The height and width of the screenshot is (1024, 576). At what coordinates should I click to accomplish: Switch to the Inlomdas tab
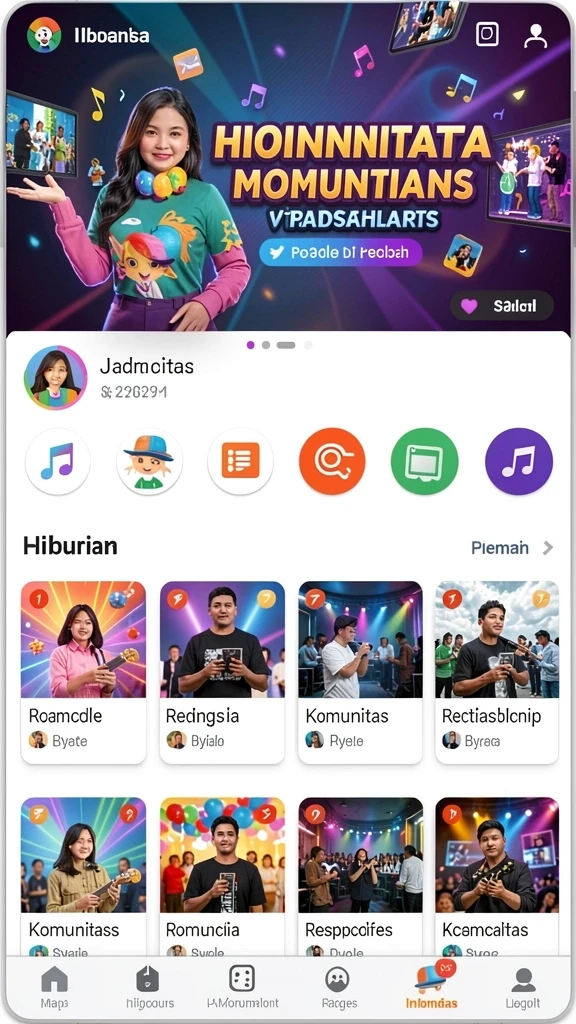click(x=432, y=987)
